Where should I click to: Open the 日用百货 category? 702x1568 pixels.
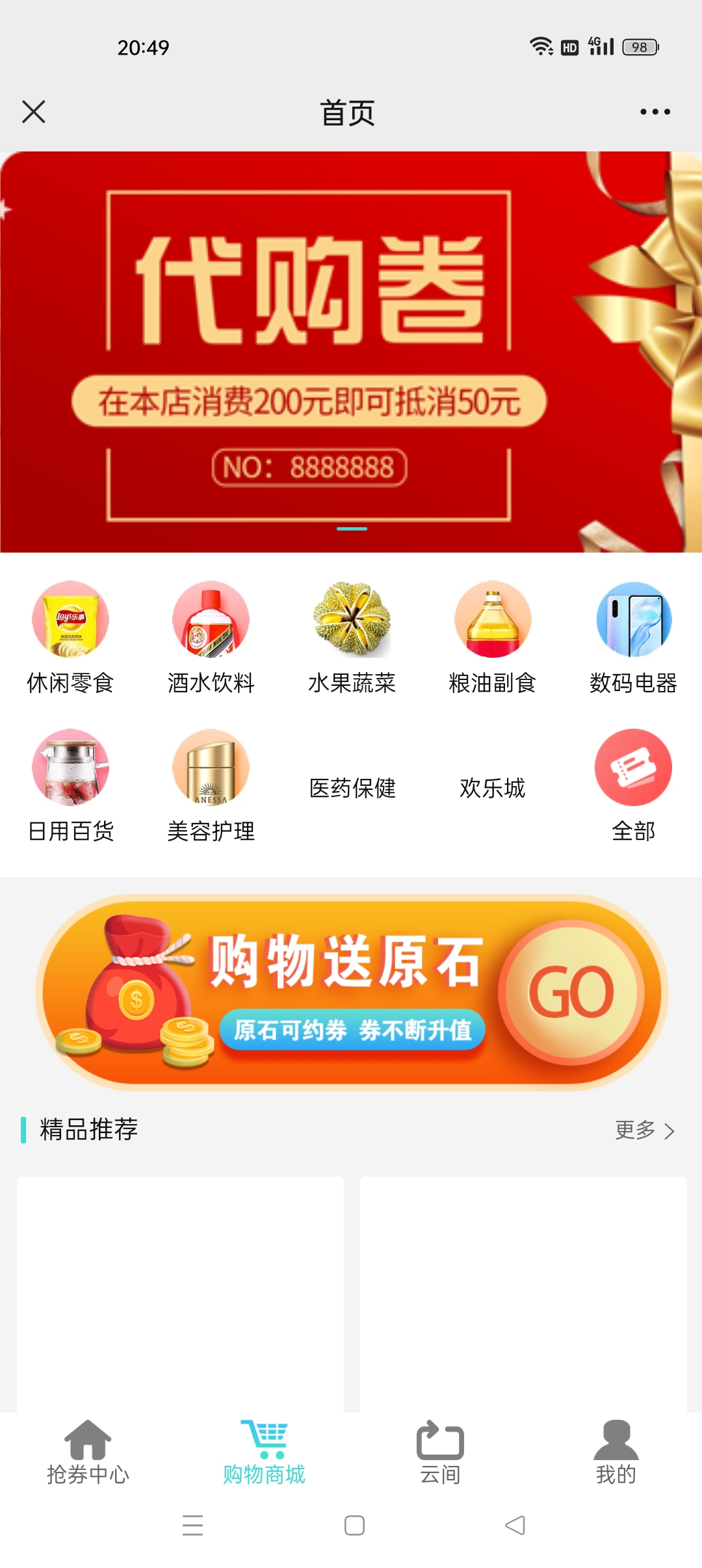click(x=70, y=787)
